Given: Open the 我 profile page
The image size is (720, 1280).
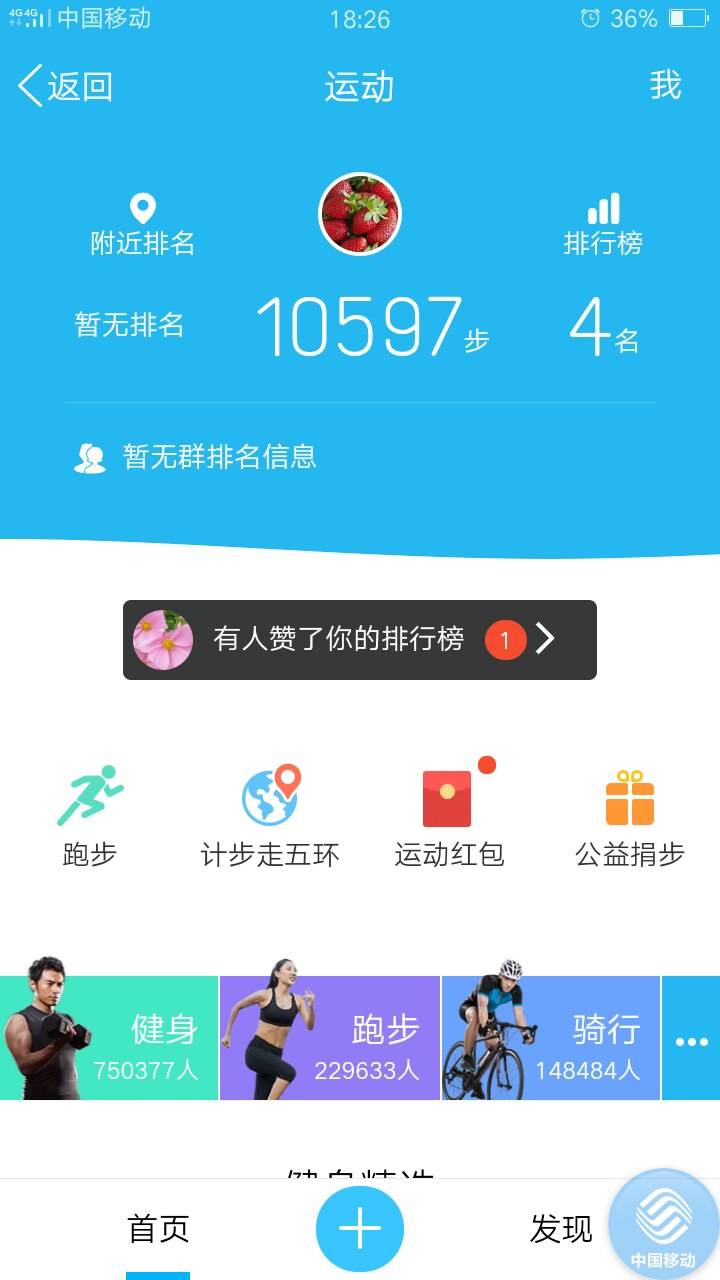Looking at the screenshot, I should tap(665, 86).
